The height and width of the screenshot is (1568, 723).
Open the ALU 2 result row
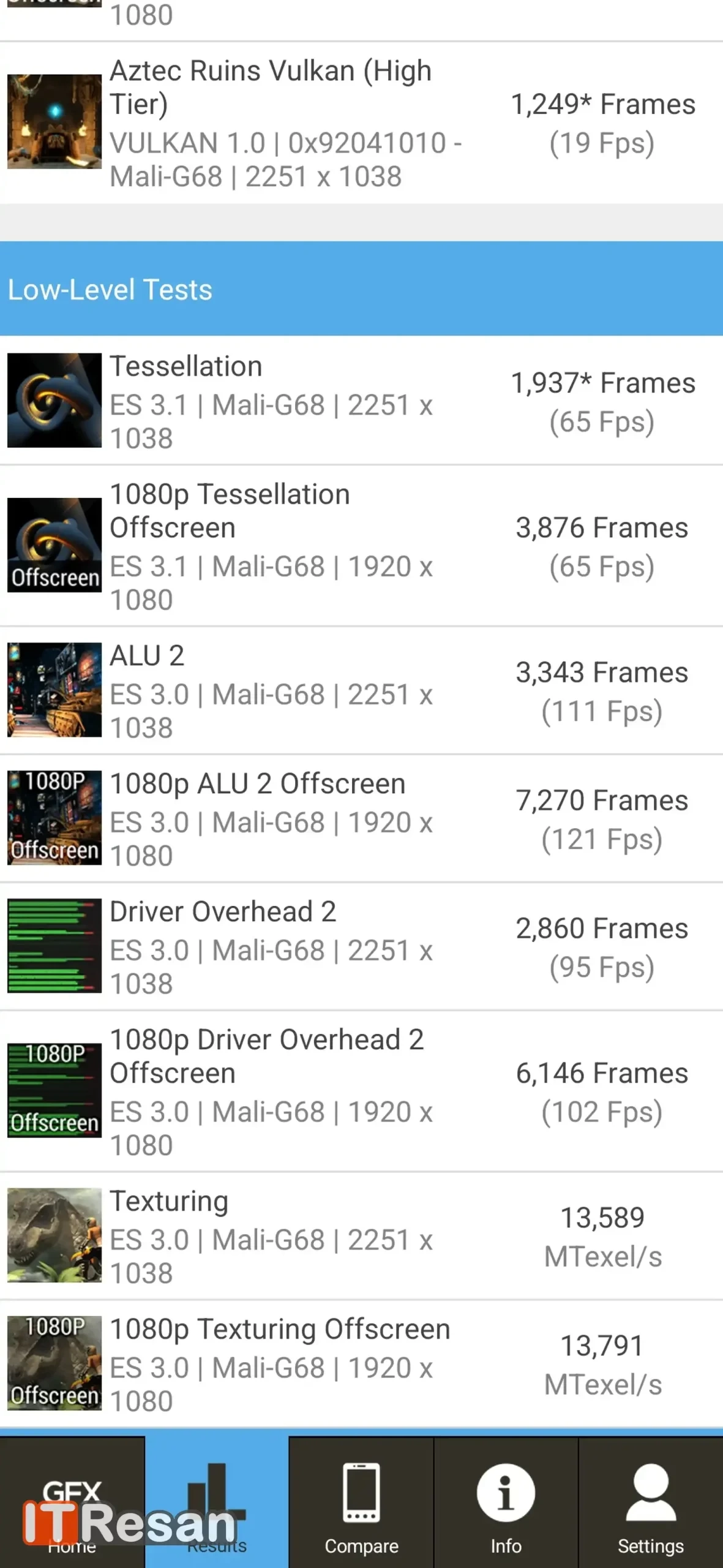coord(361,690)
